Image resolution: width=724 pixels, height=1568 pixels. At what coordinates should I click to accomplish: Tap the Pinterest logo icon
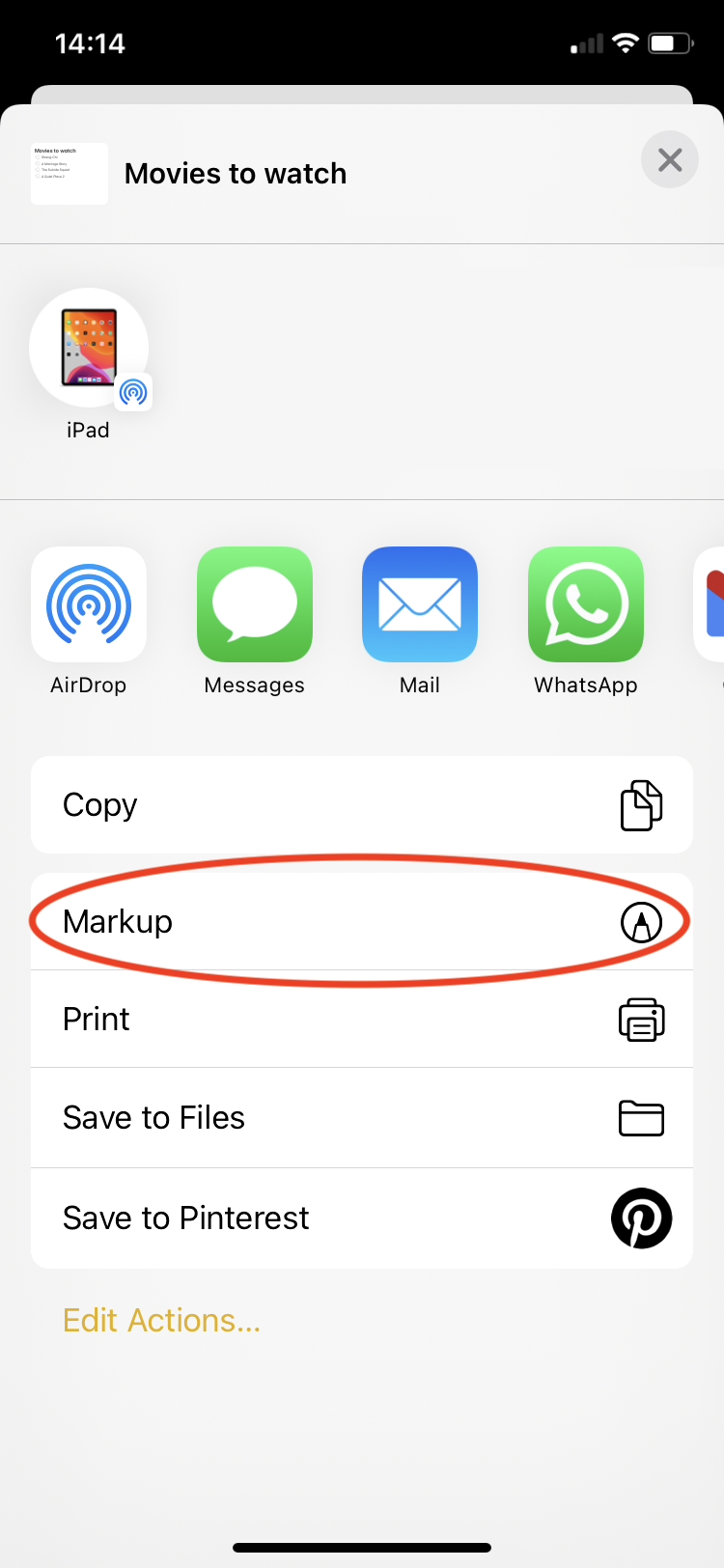pos(641,1218)
